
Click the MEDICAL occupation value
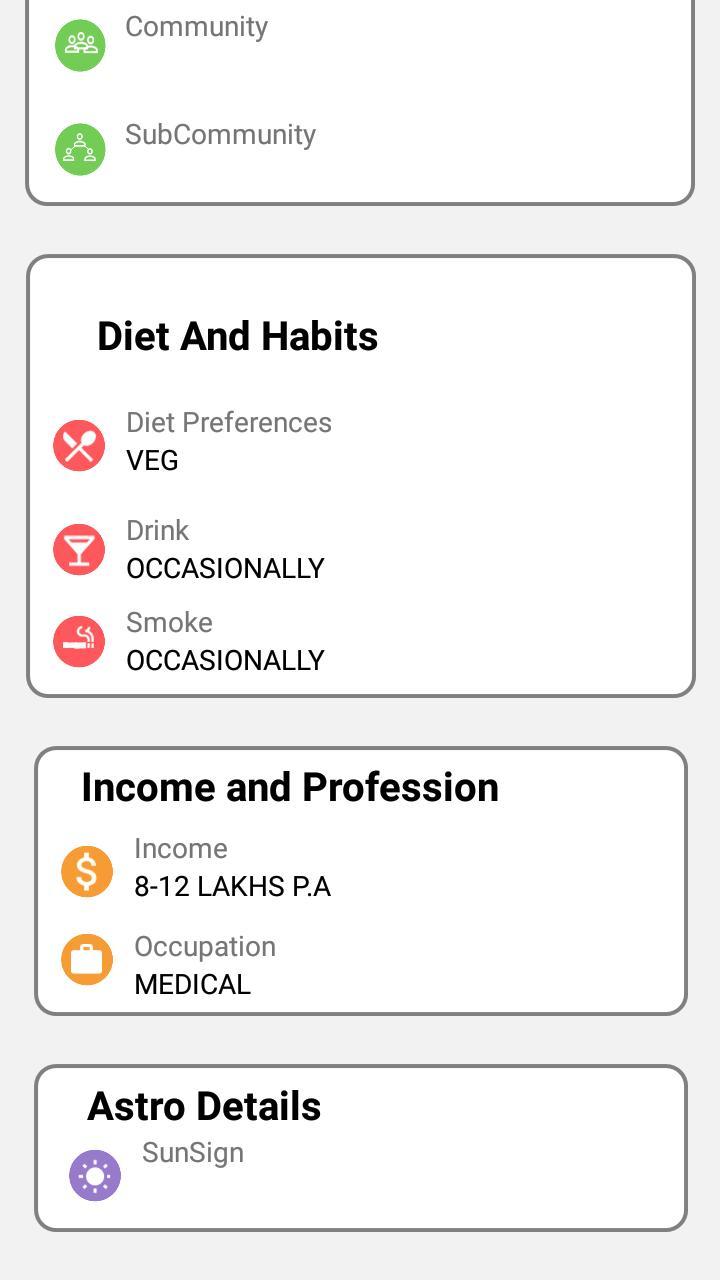click(x=193, y=983)
